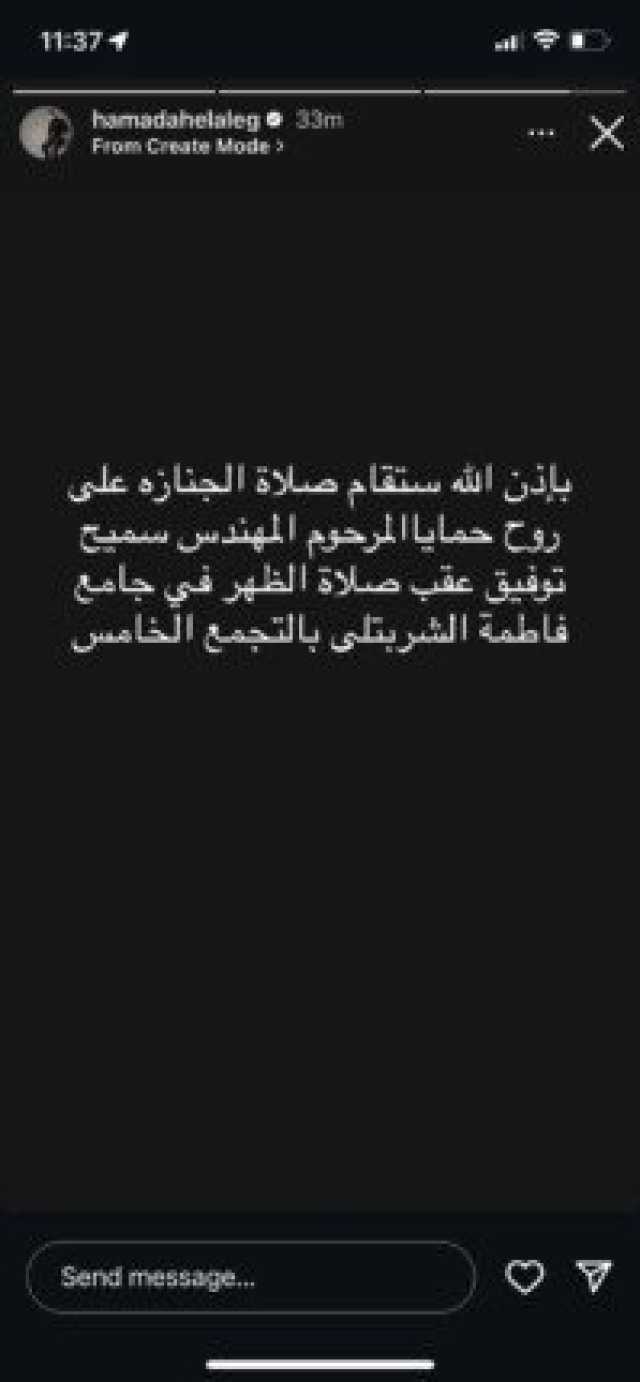Open the three-dot story options menu
This screenshot has height=1382, width=640.
[541, 132]
